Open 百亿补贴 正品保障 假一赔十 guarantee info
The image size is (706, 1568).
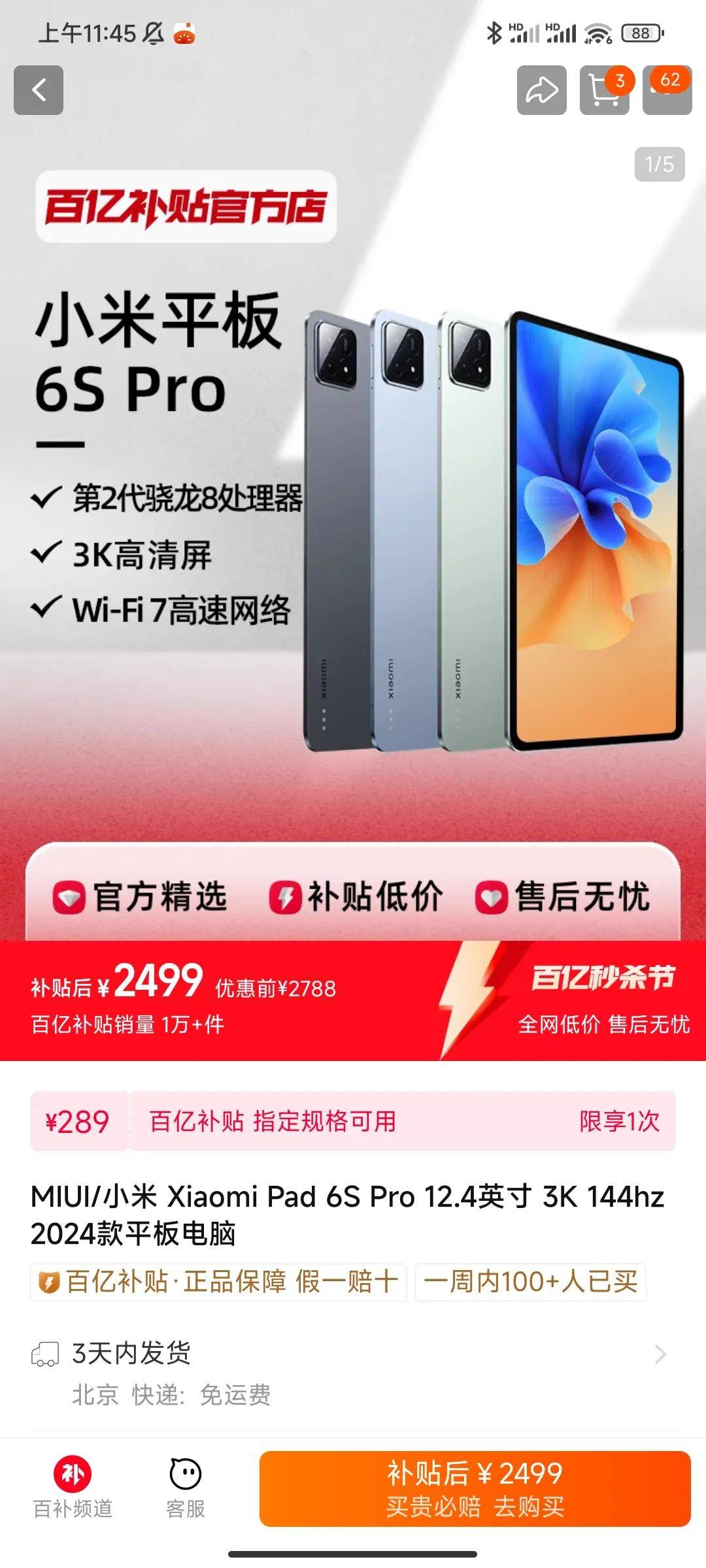219,1282
